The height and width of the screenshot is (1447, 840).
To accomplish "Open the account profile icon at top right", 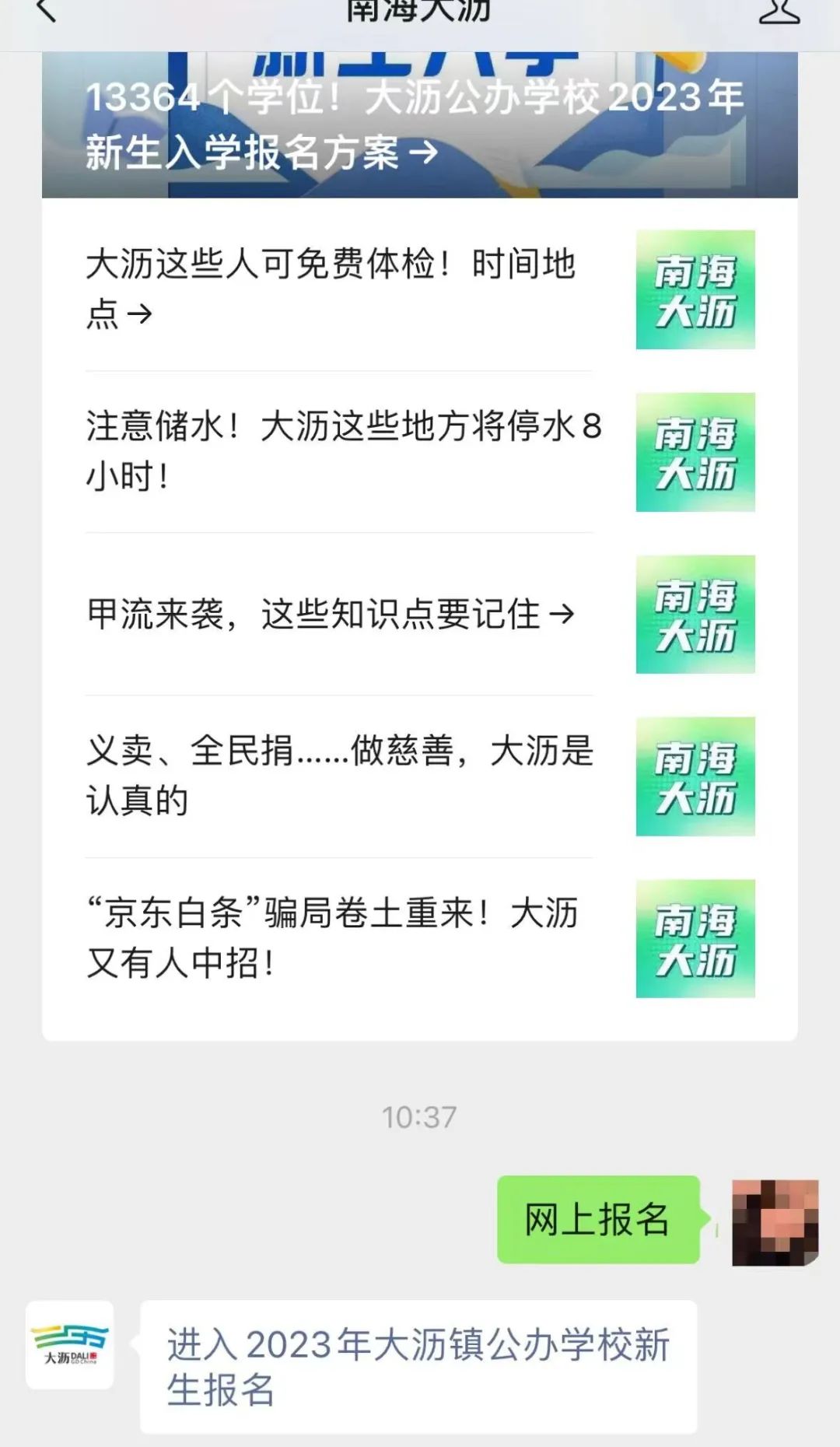I will tap(779, 11).
